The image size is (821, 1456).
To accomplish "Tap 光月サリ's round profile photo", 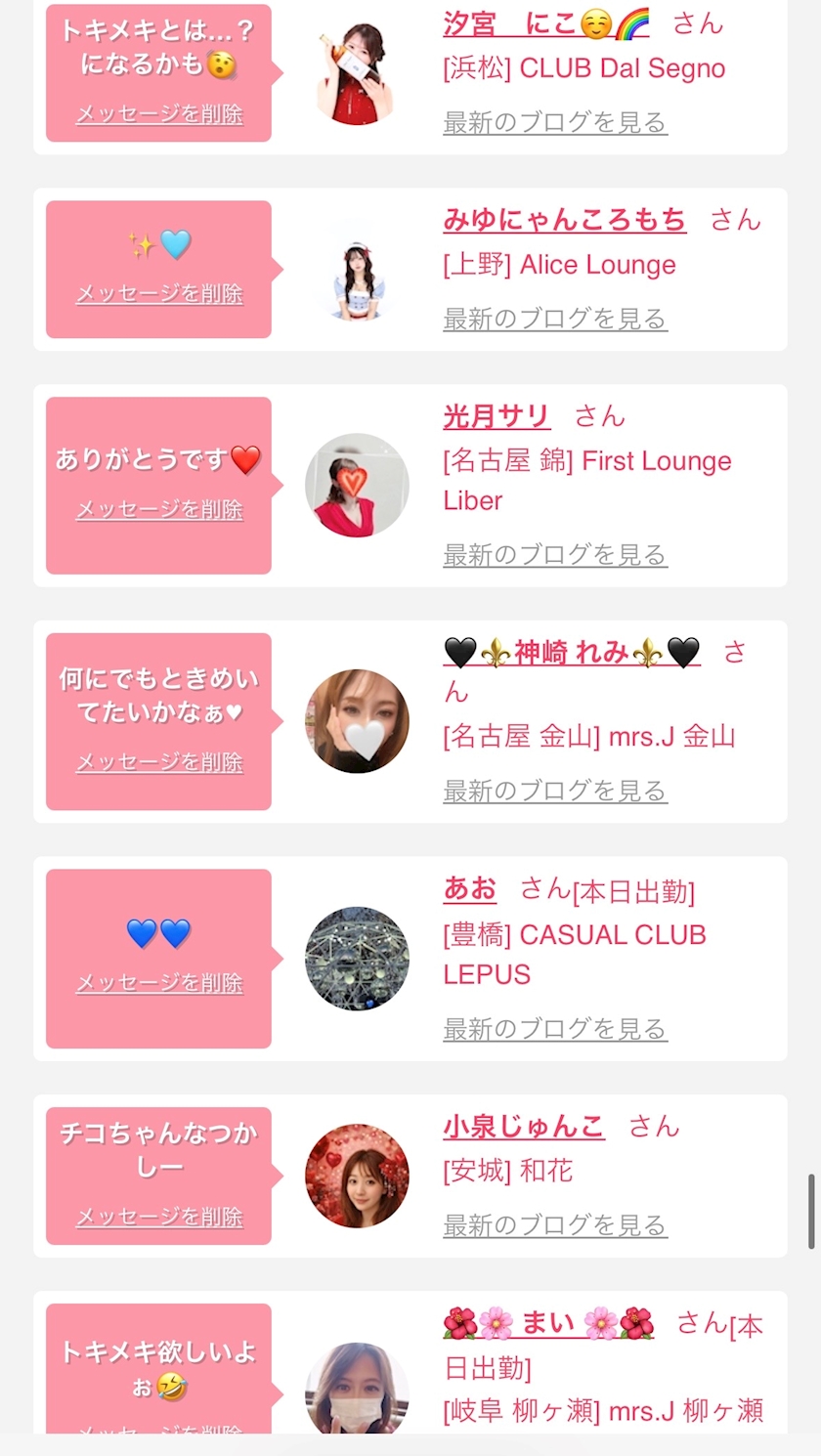I will point(357,486).
